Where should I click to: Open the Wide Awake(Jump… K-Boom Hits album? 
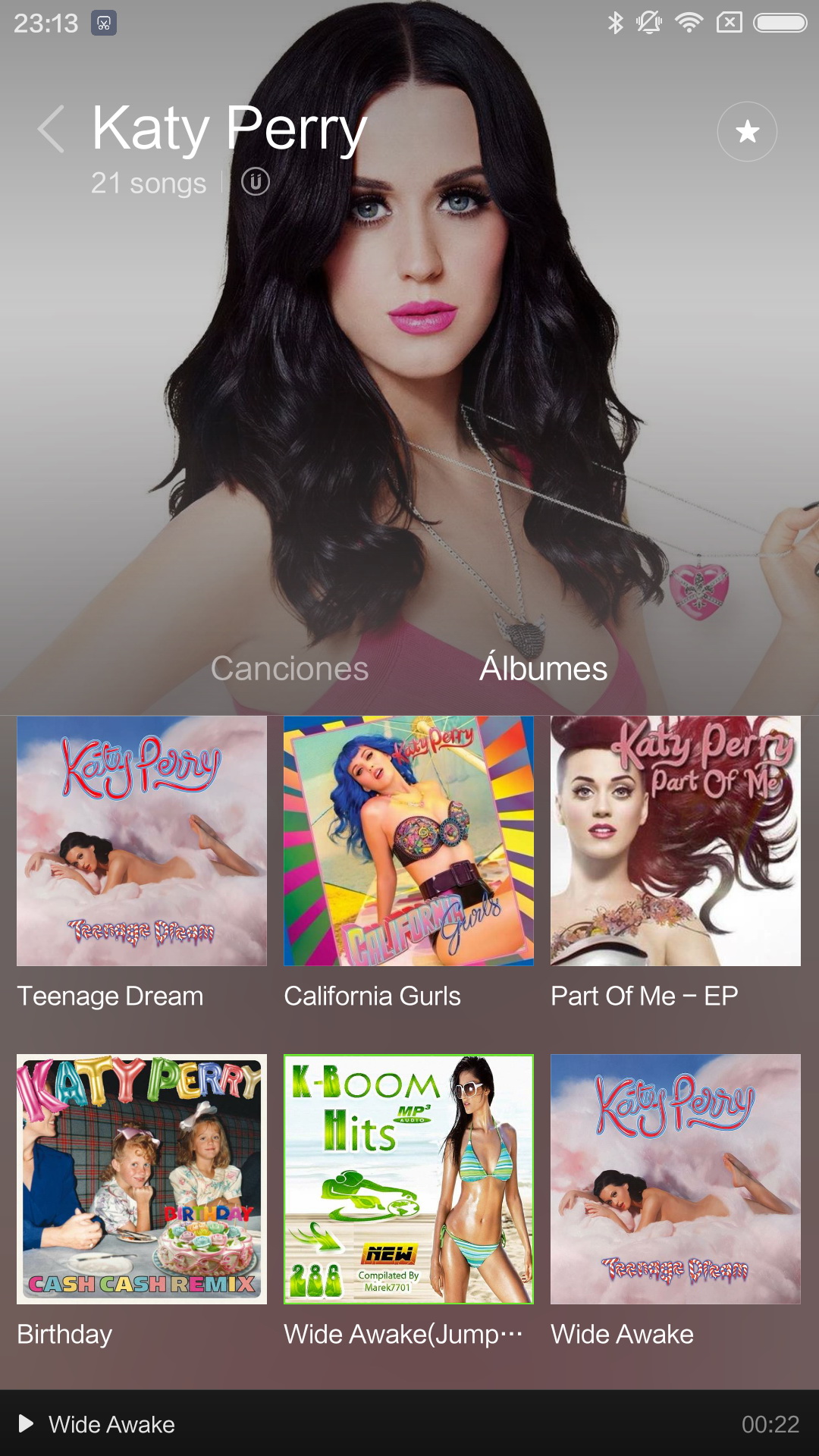pos(409,1179)
